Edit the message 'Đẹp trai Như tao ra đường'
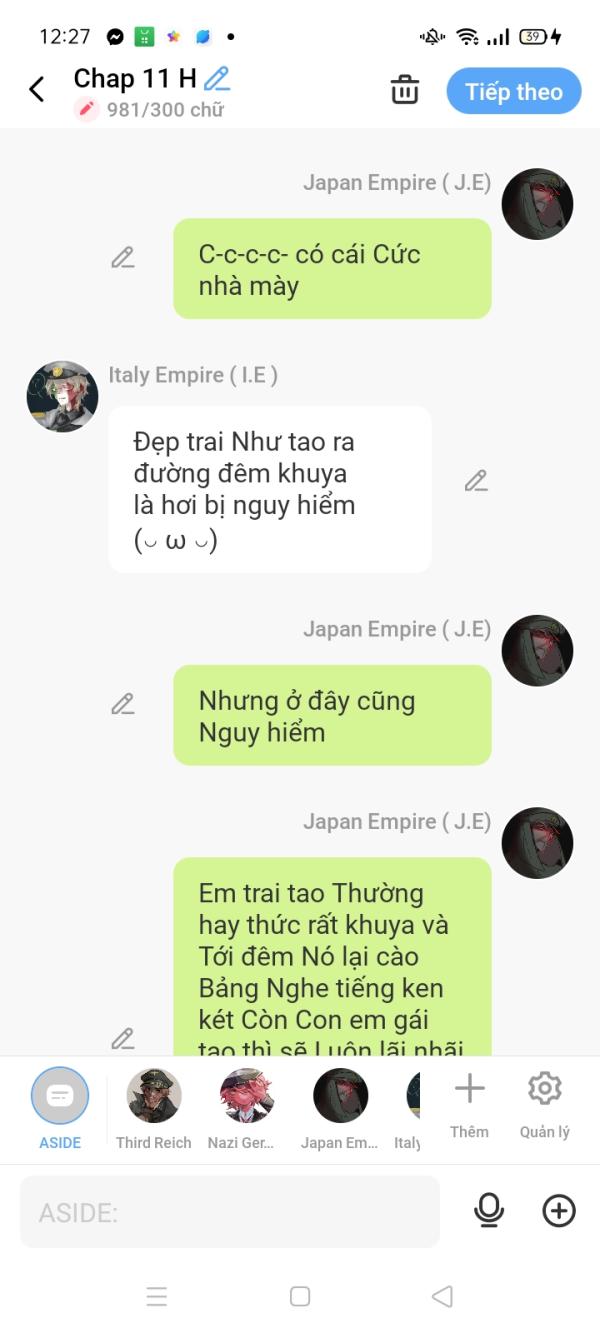Screen dimensions: 600x1333 pyautogui.click(x=476, y=482)
